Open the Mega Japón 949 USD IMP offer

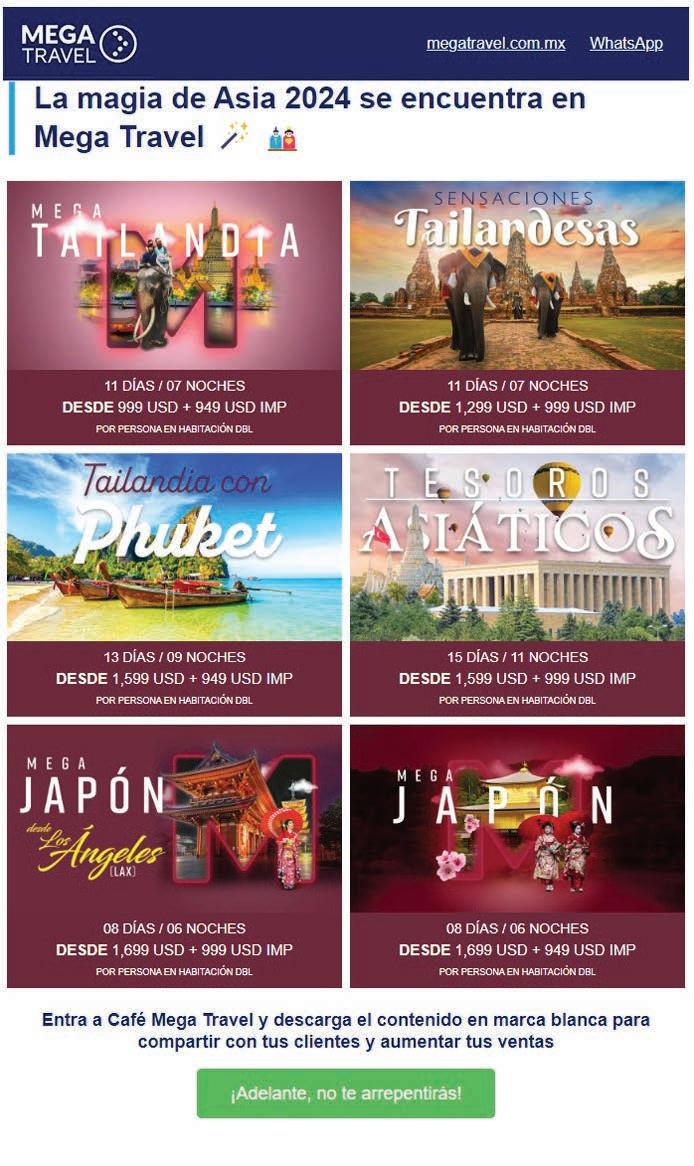click(x=517, y=856)
